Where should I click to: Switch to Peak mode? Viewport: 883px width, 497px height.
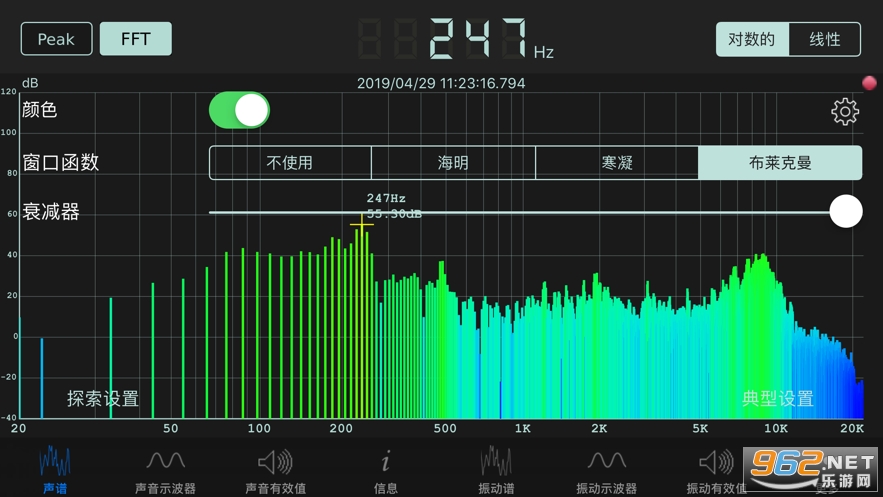tap(56, 39)
